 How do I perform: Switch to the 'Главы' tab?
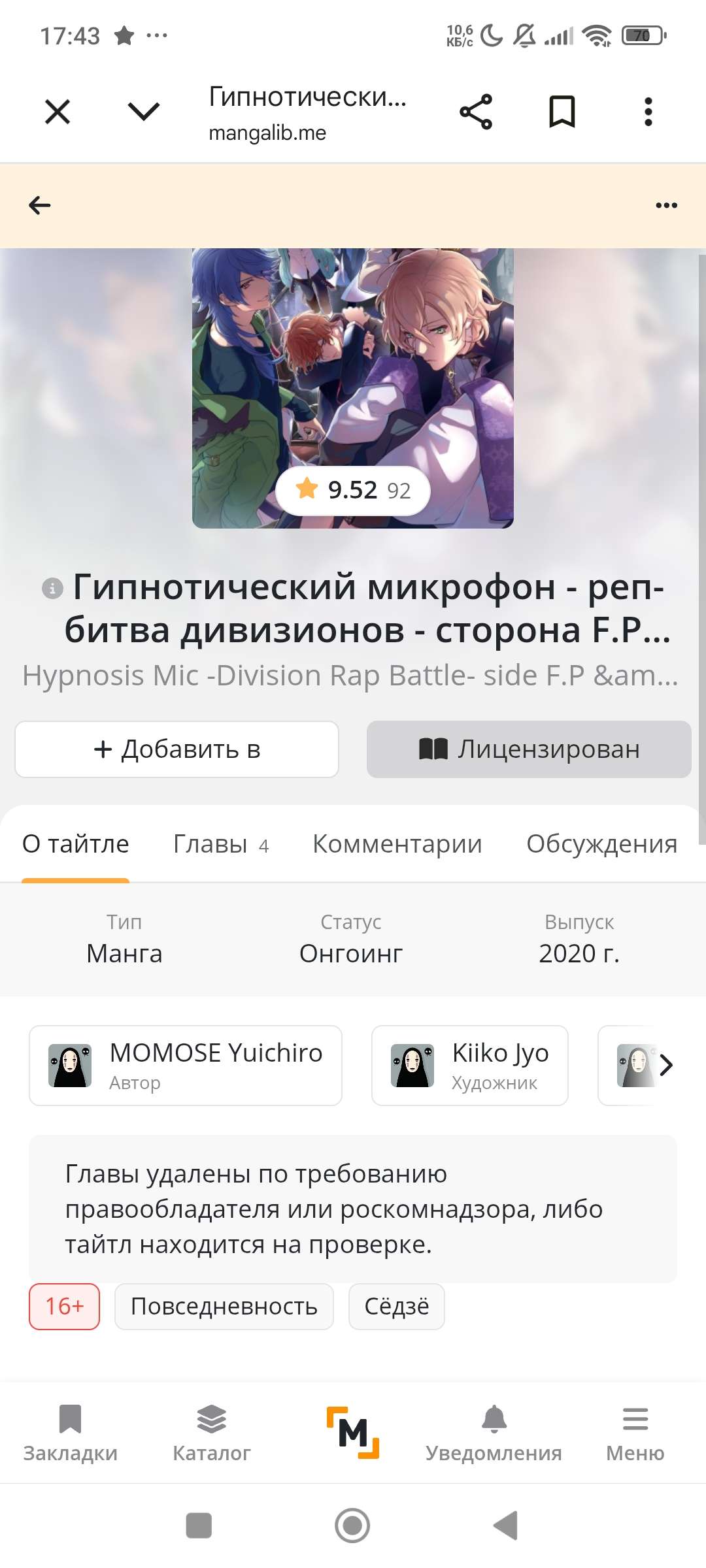[220, 844]
